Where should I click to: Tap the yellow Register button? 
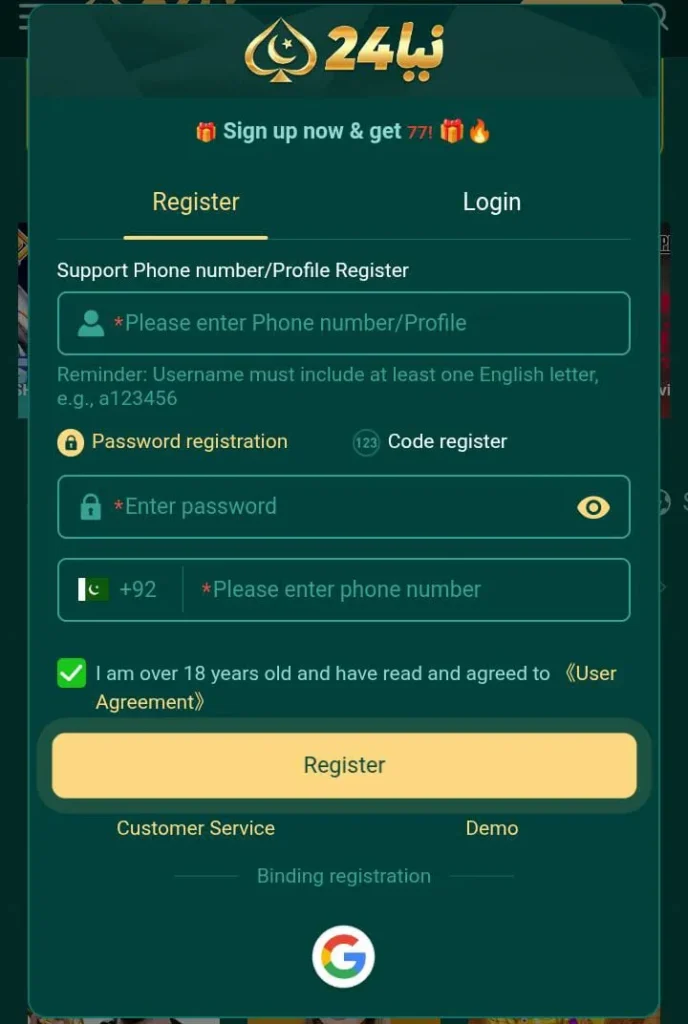tap(344, 765)
